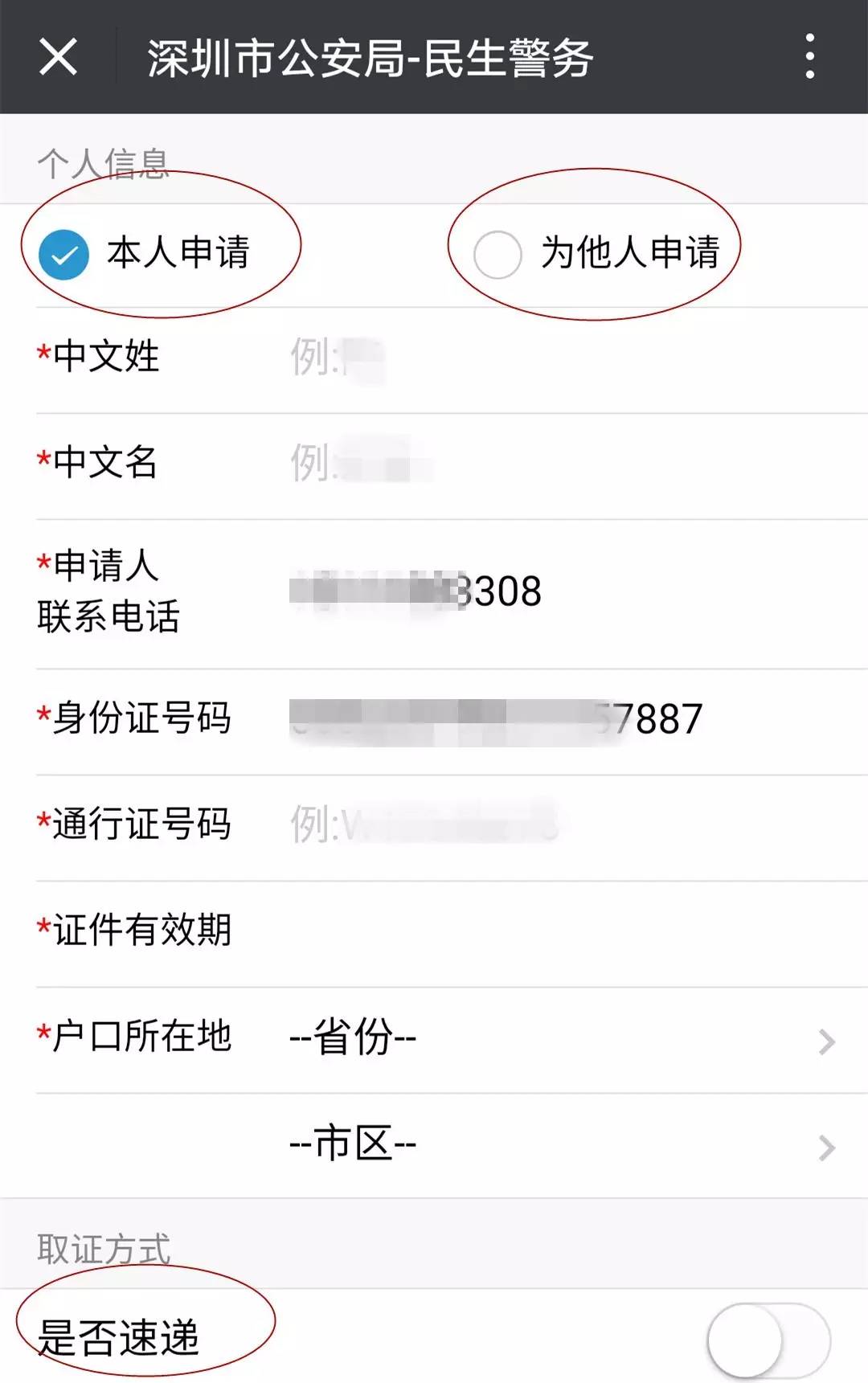Close the 深圳市公安局-民生警务 page
The image size is (868, 1383).
click(x=58, y=57)
